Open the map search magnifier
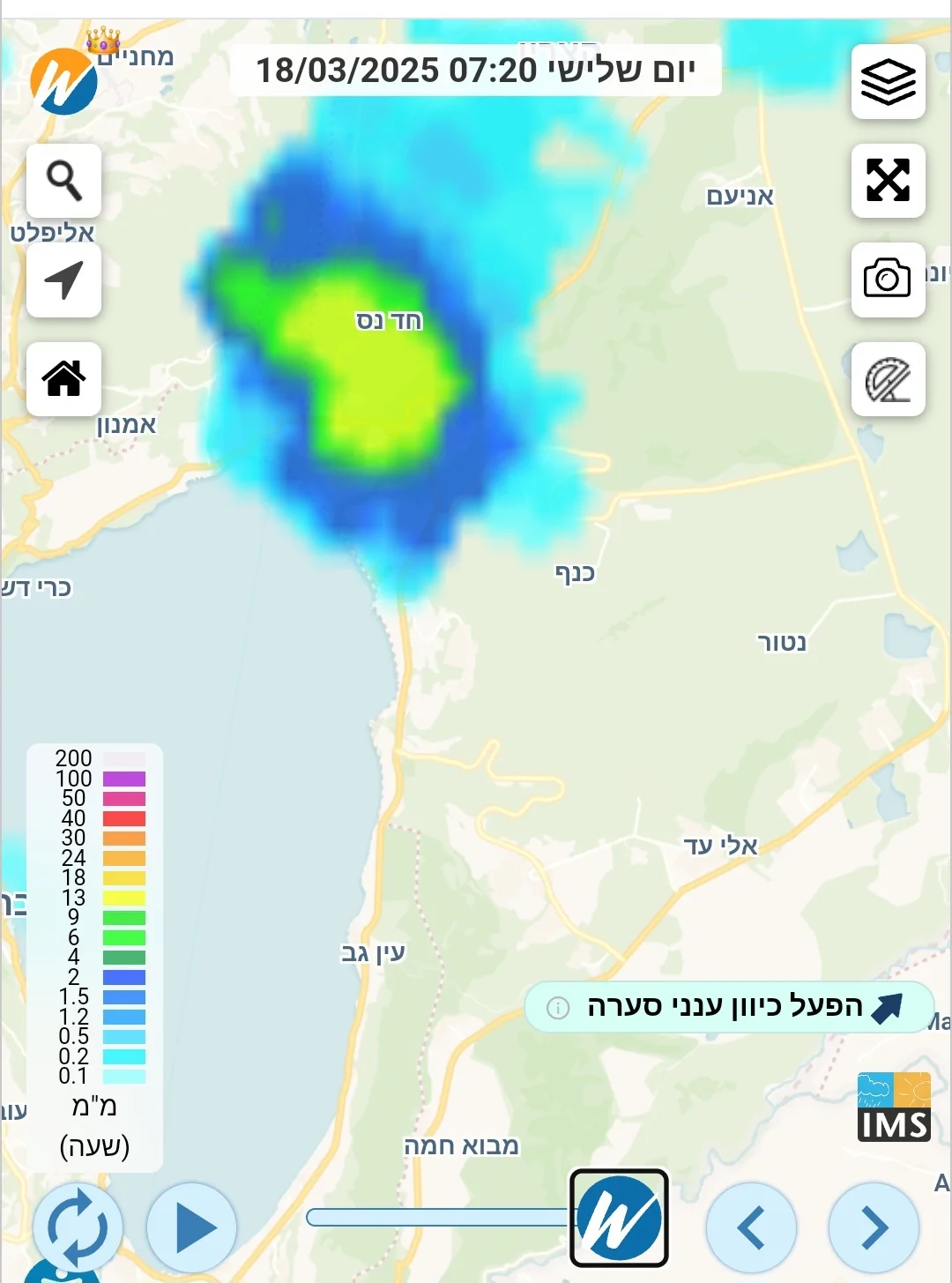This screenshot has height=1283, width=952. click(x=63, y=181)
